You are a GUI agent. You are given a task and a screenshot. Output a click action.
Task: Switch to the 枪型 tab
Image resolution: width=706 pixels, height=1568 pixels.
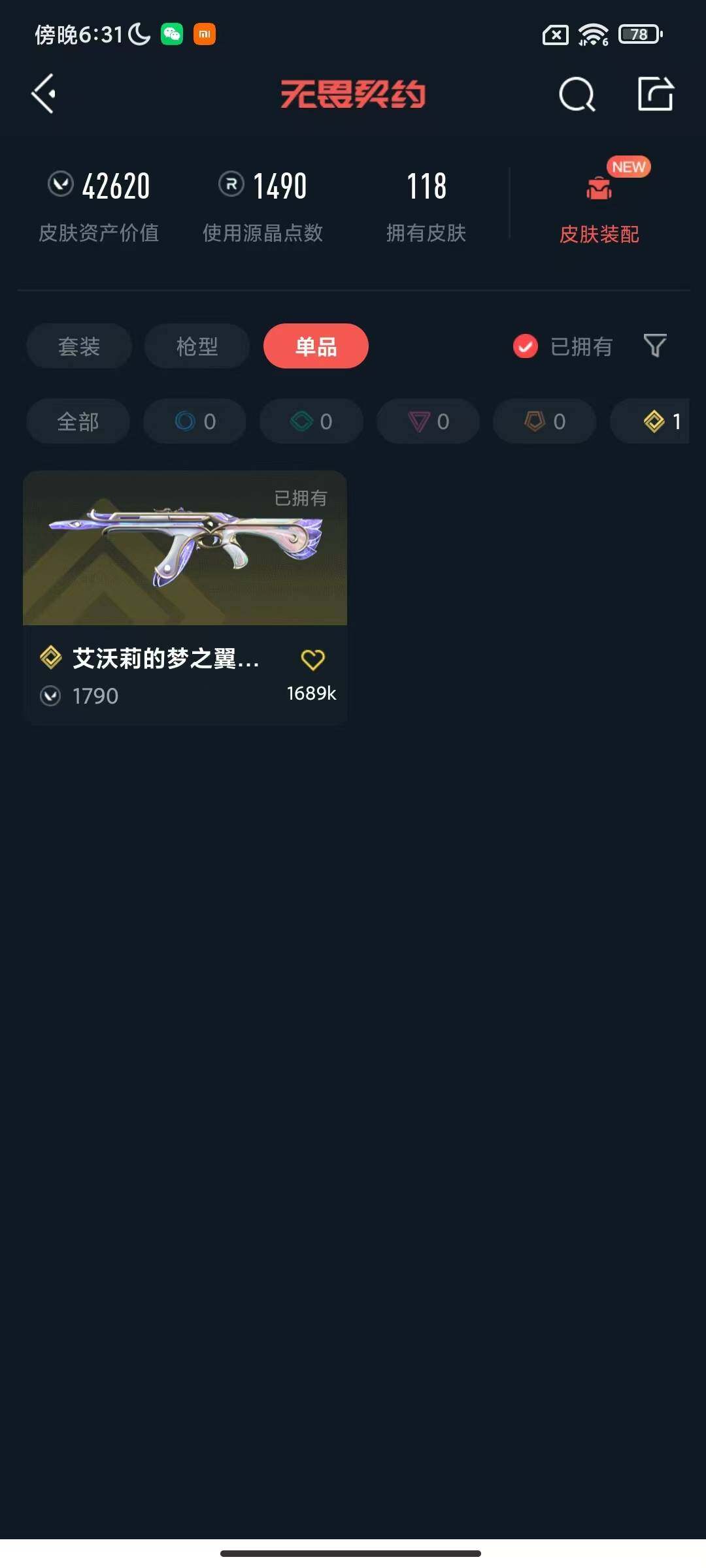click(197, 346)
